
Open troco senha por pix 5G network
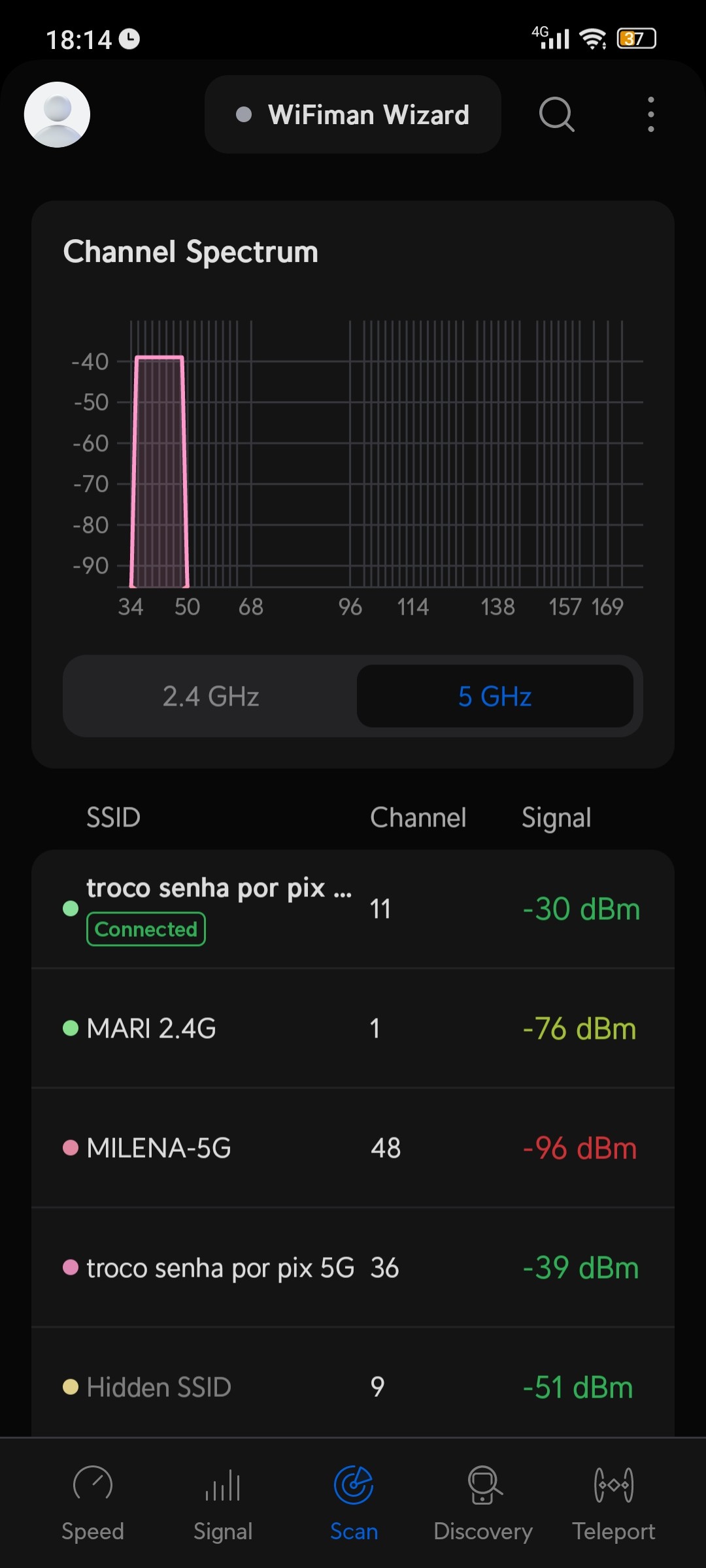(x=353, y=1267)
